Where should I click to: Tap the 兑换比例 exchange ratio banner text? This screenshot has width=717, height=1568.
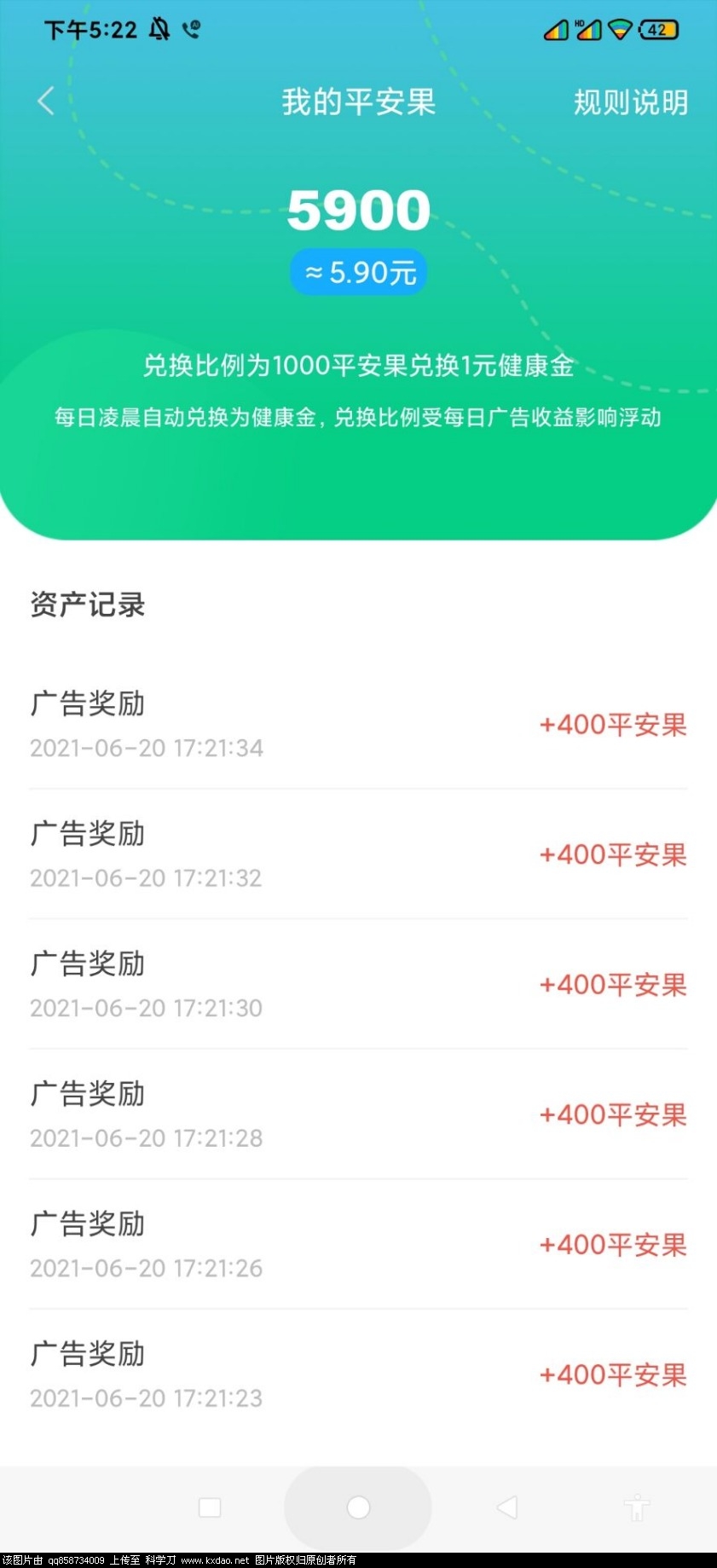pos(357,367)
